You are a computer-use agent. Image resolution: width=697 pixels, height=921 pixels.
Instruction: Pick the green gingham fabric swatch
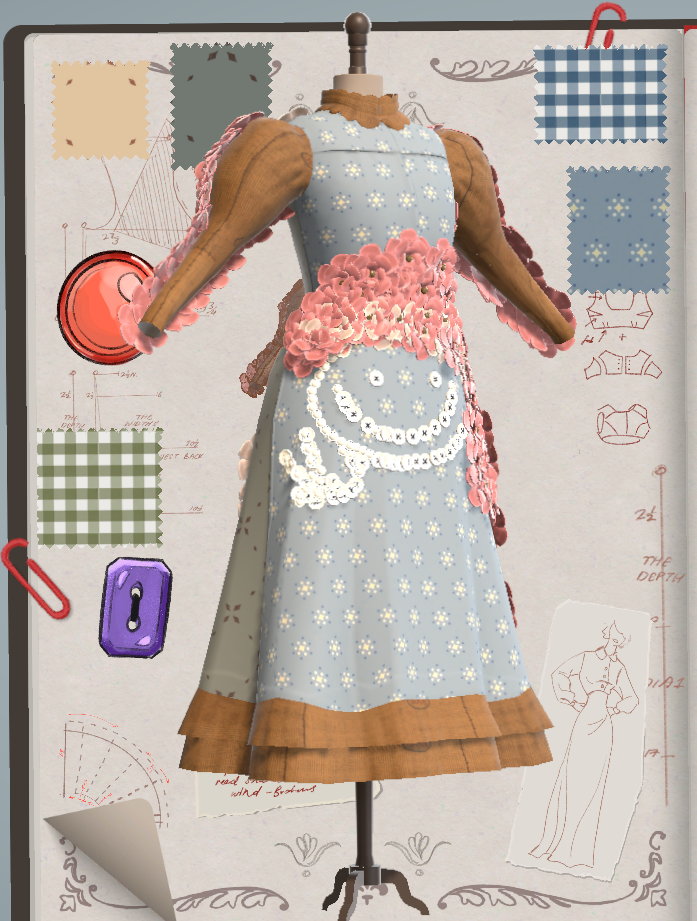pyautogui.click(x=98, y=488)
